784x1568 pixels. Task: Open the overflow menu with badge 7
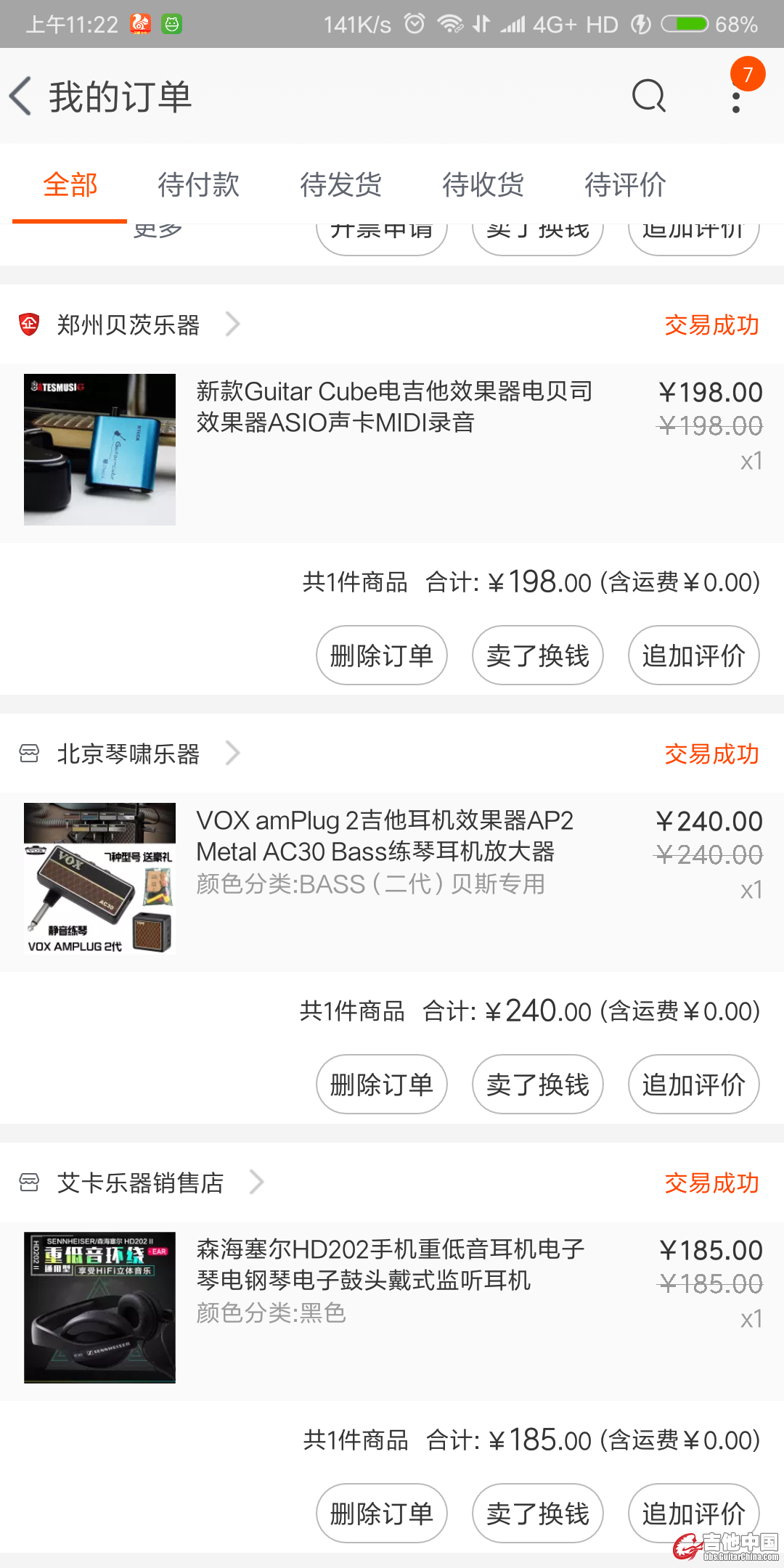(736, 97)
